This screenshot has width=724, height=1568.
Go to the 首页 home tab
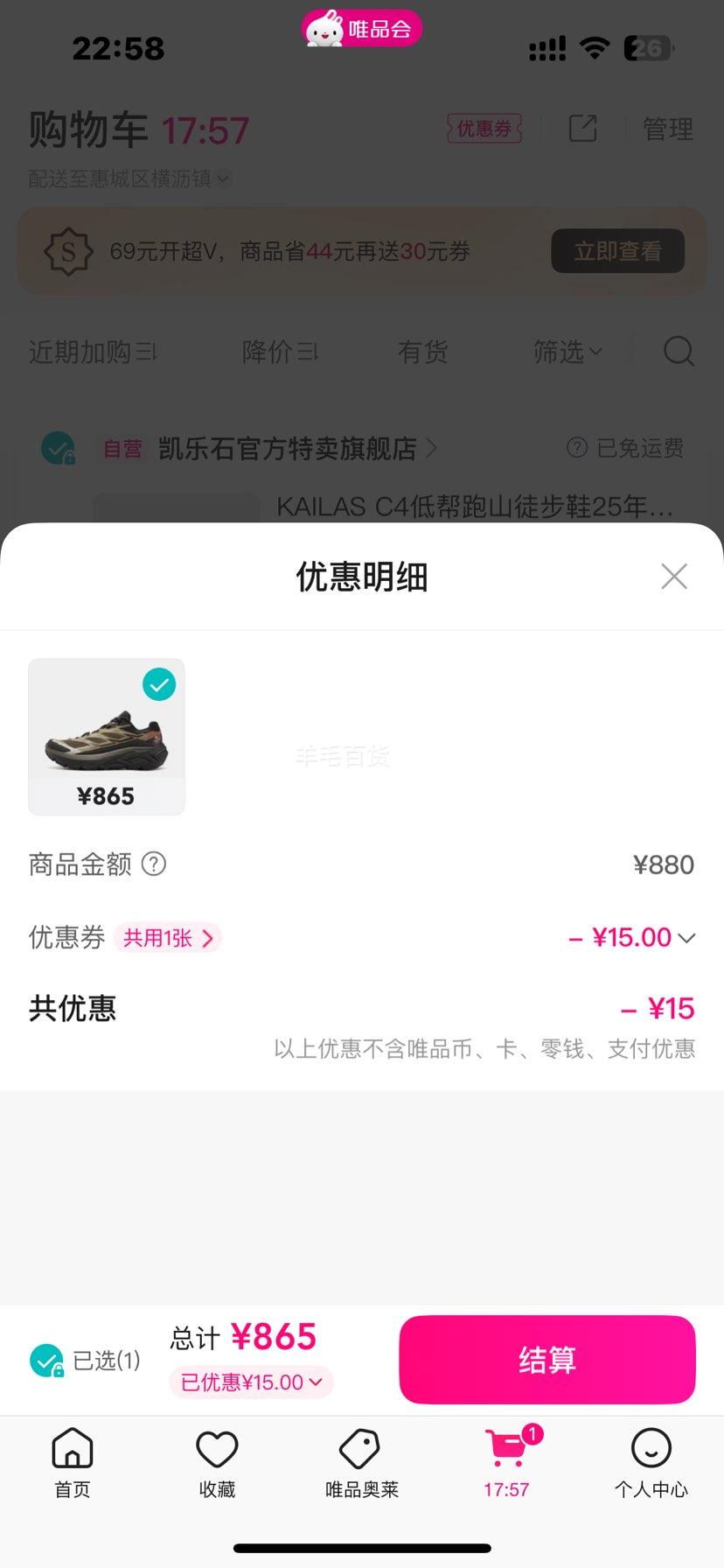pyautogui.click(x=73, y=1463)
